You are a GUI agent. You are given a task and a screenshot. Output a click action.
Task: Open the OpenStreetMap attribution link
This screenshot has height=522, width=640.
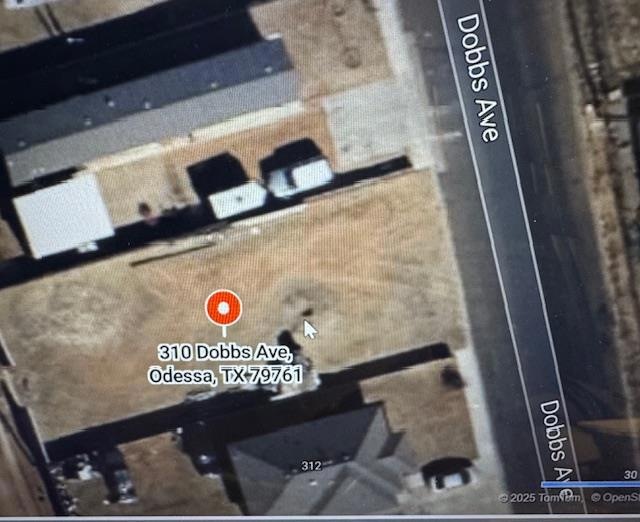[613, 497]
